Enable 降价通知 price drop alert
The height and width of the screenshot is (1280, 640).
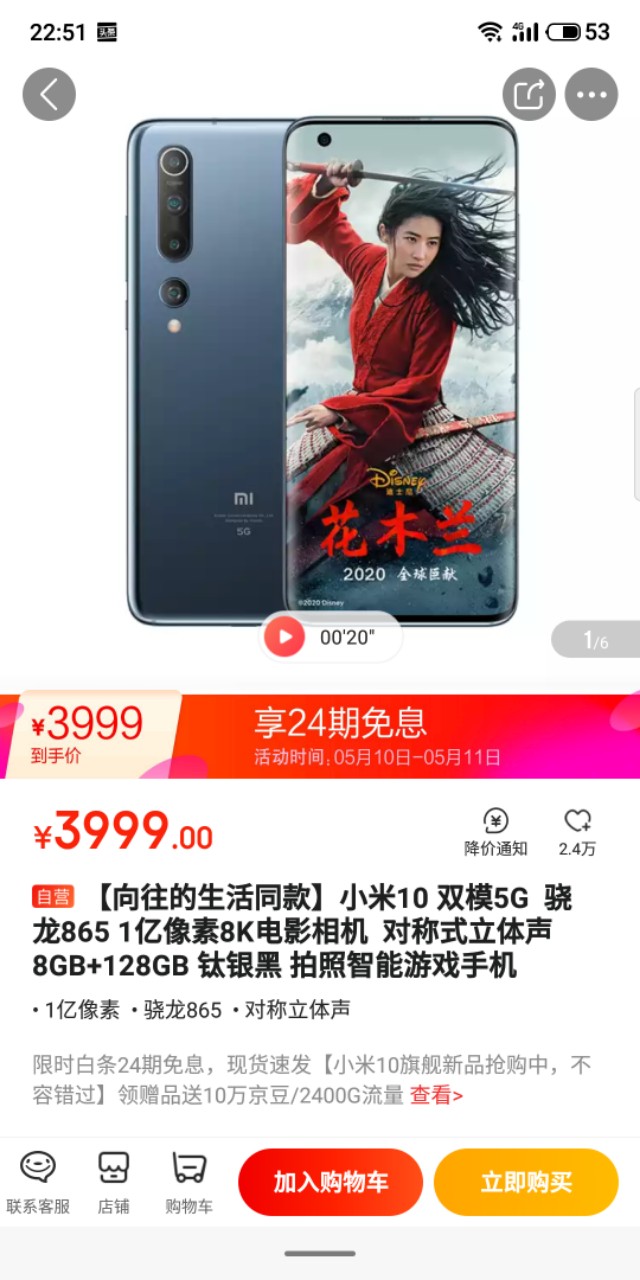click(x=495, y=832)
